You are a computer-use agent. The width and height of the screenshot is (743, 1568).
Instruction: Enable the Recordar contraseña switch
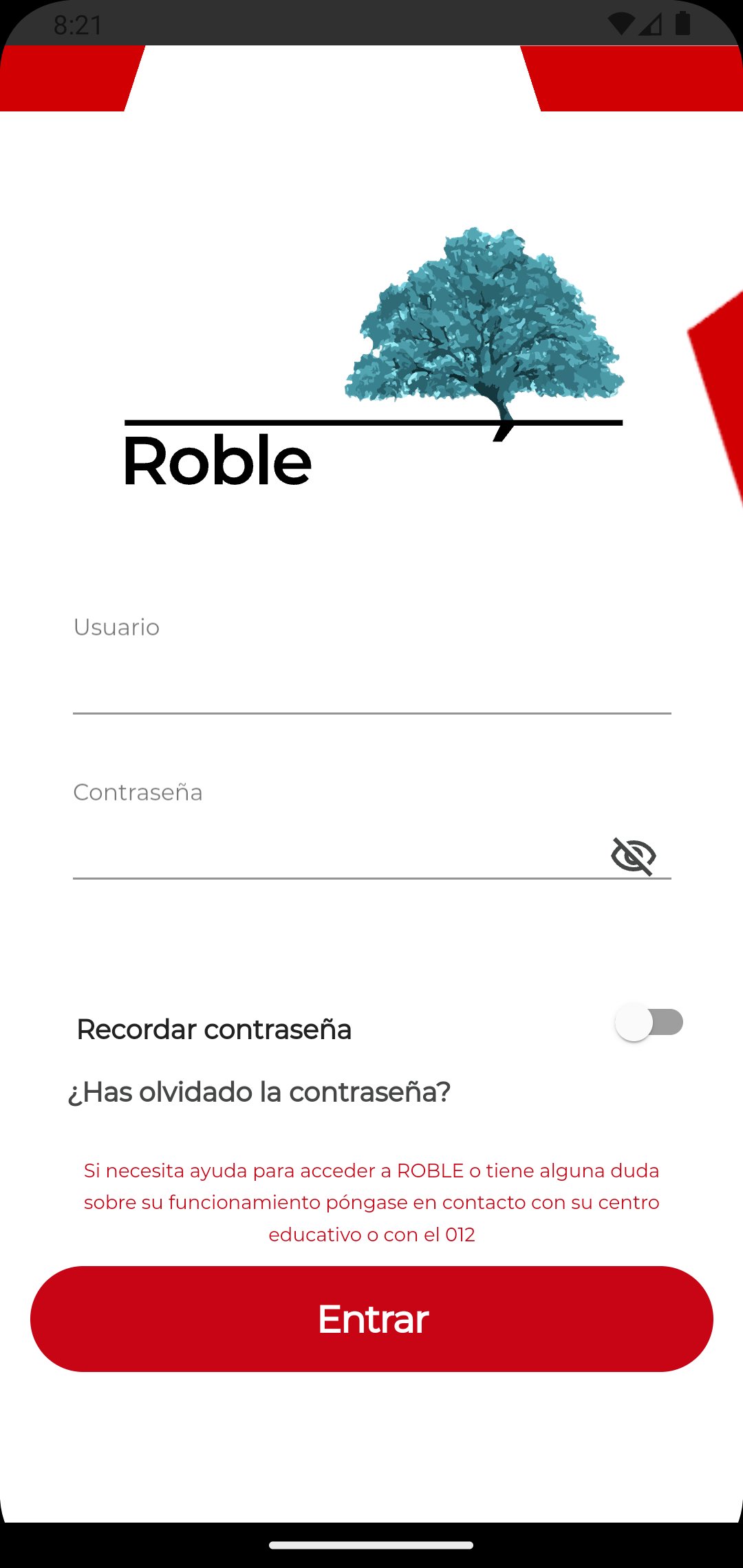click(649, 1023)
